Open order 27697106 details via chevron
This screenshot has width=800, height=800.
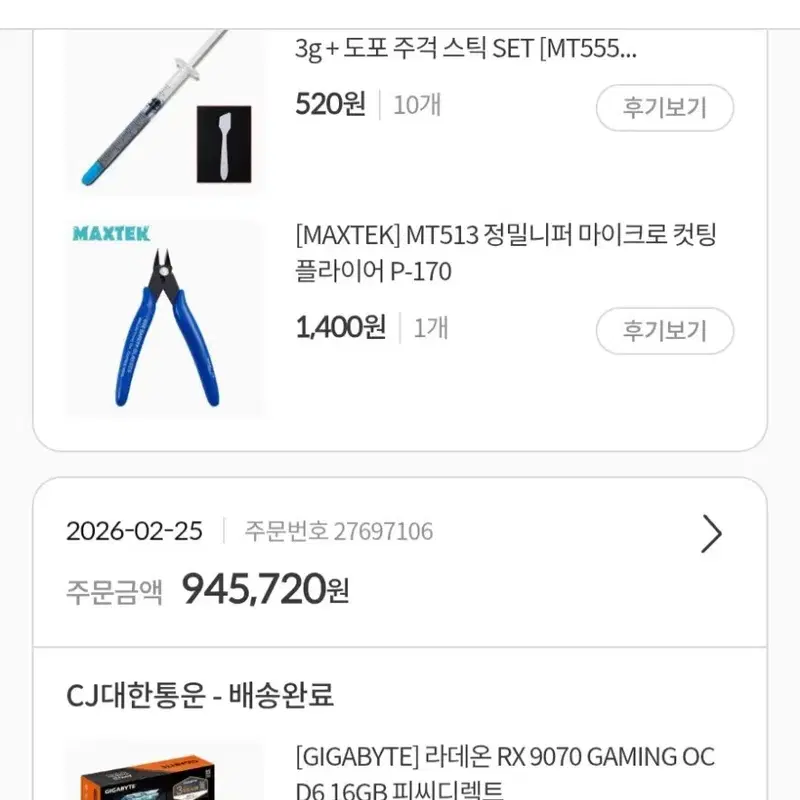point(711,534)
